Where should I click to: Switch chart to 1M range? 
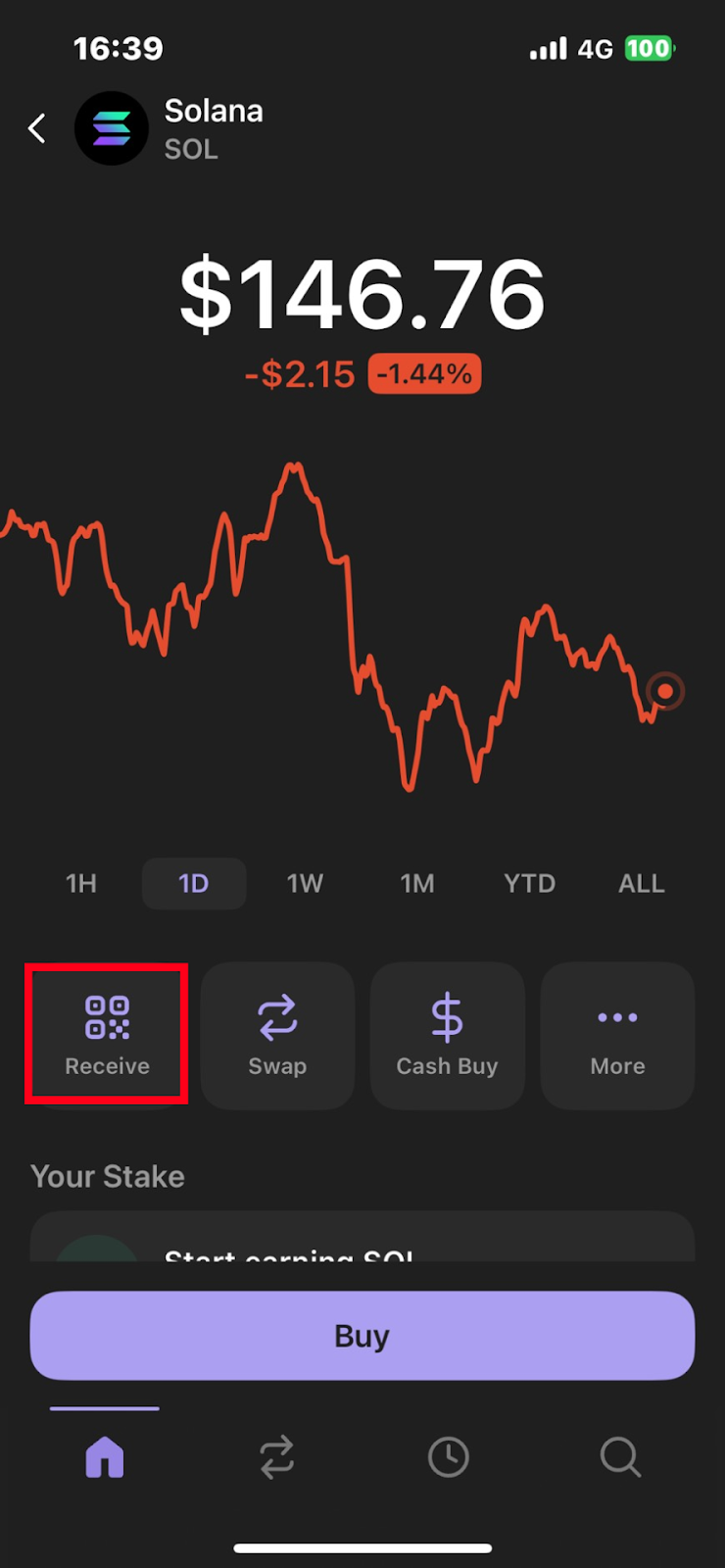click(x=417, y=884)
